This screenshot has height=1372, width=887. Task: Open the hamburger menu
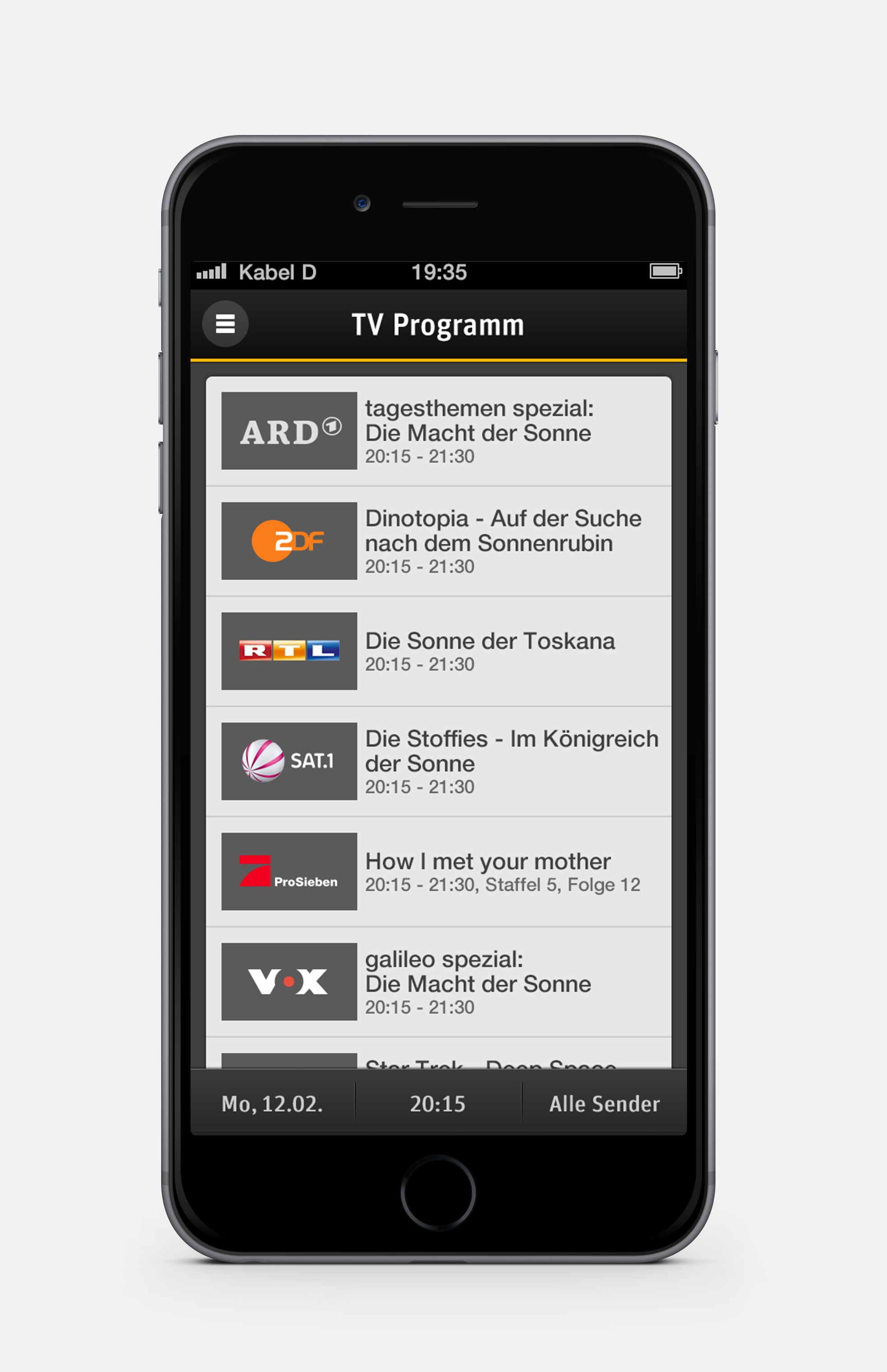tap(225, 324)
